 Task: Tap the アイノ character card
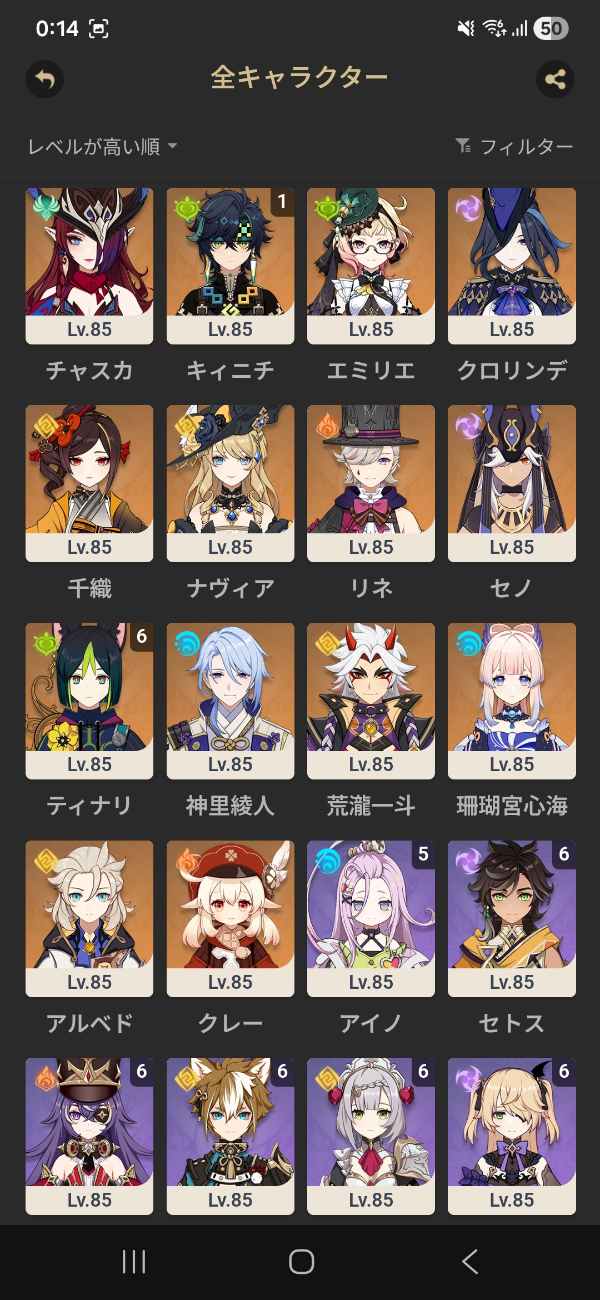click(371, 918)
